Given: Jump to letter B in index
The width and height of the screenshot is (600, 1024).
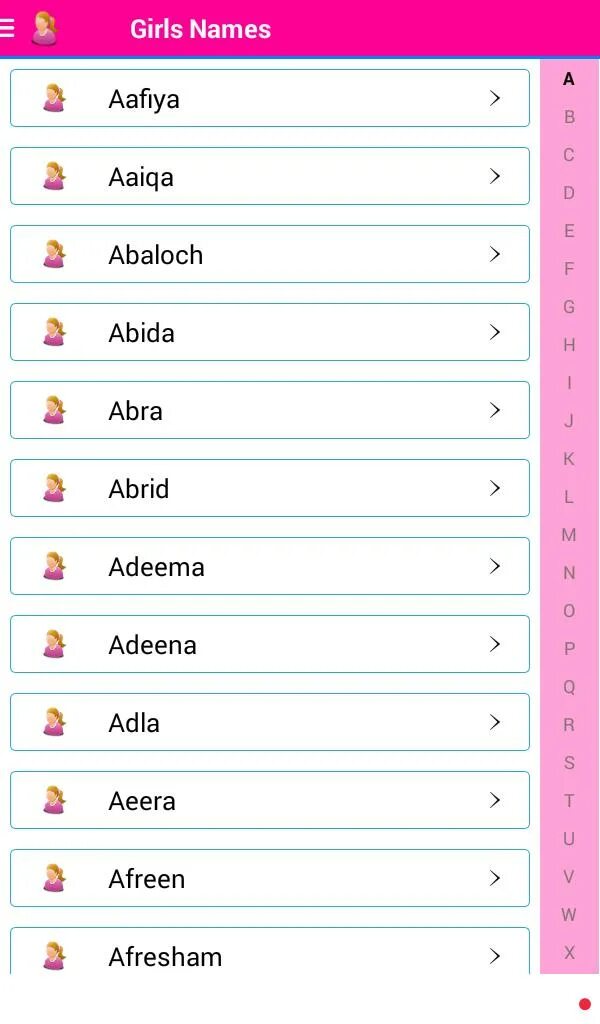Looking at the screenshot, I should click(x=569, y=117).
